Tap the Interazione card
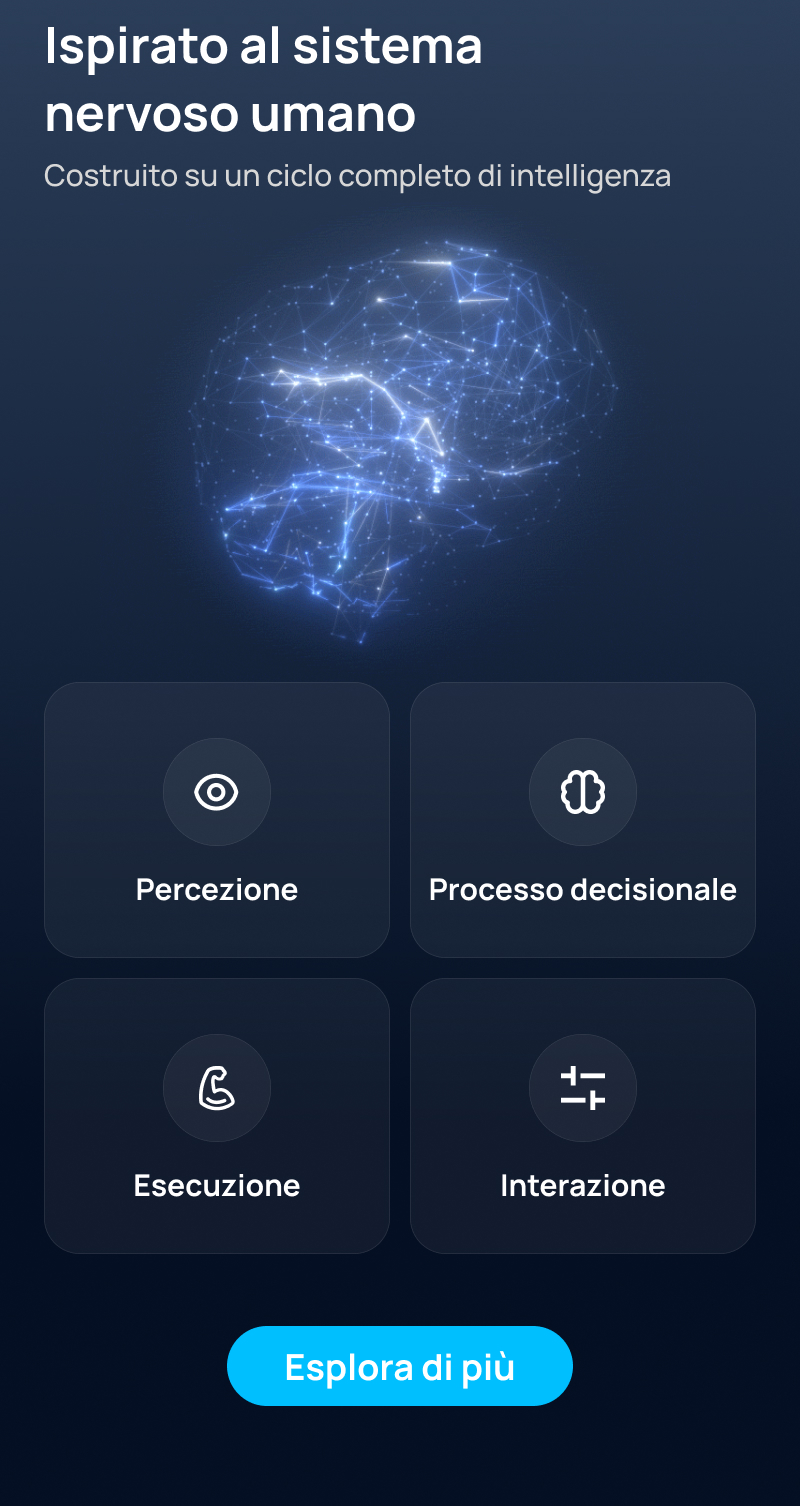This screenshot has width=800, height=1506. click(x=583, y=1116)
